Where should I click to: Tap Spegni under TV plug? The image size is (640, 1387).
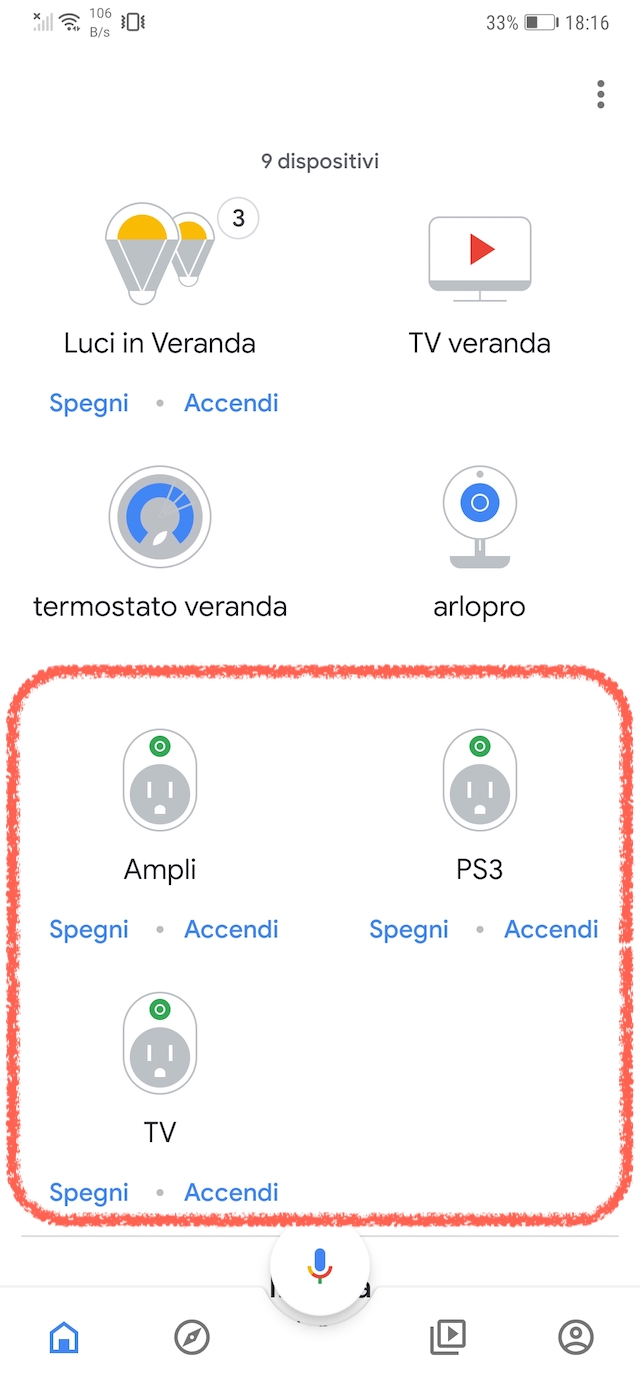coord(89,1192)
